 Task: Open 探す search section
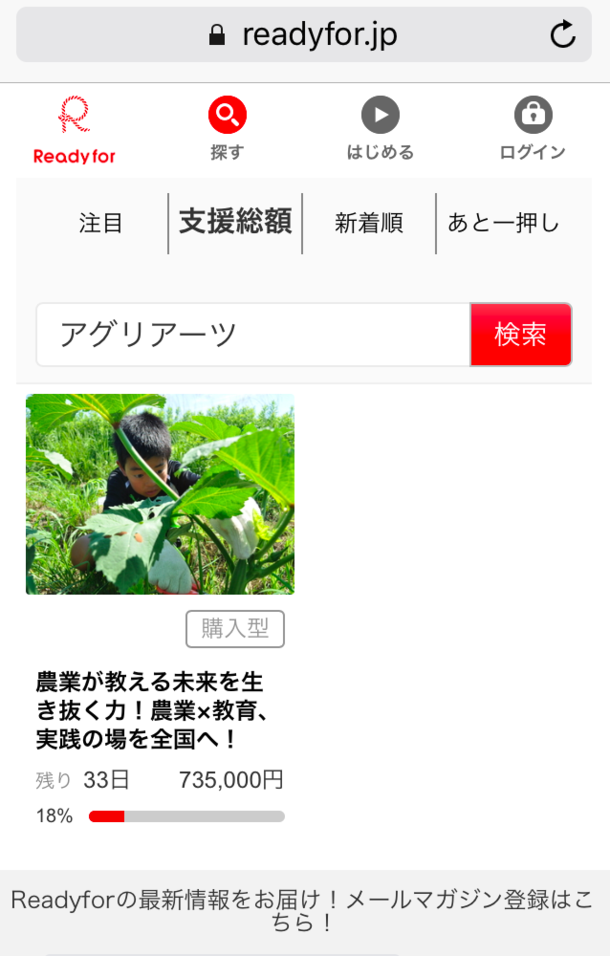(227, 130)
